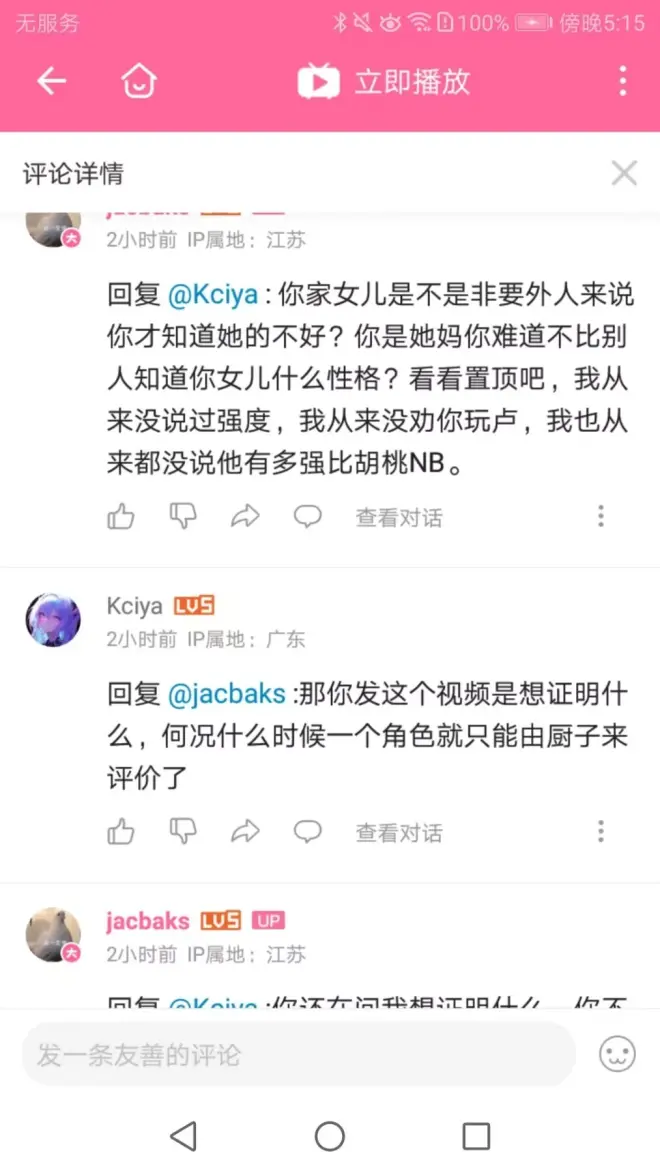The height and width of the screenshot is (1173, 660).
Task: Open the emoji picker beside comment box
Action: point(617,1054)
